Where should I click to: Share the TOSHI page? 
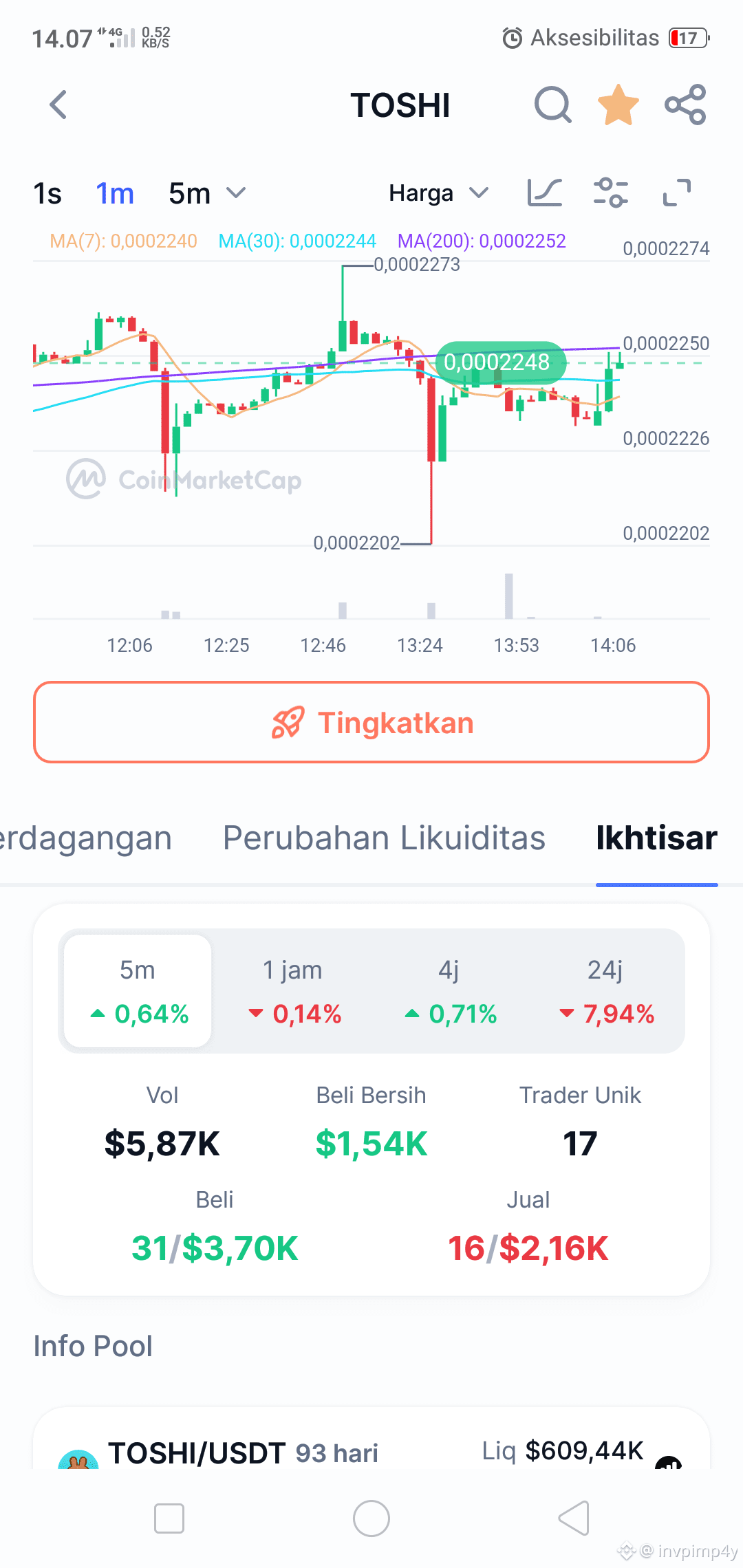coord(685,105)
